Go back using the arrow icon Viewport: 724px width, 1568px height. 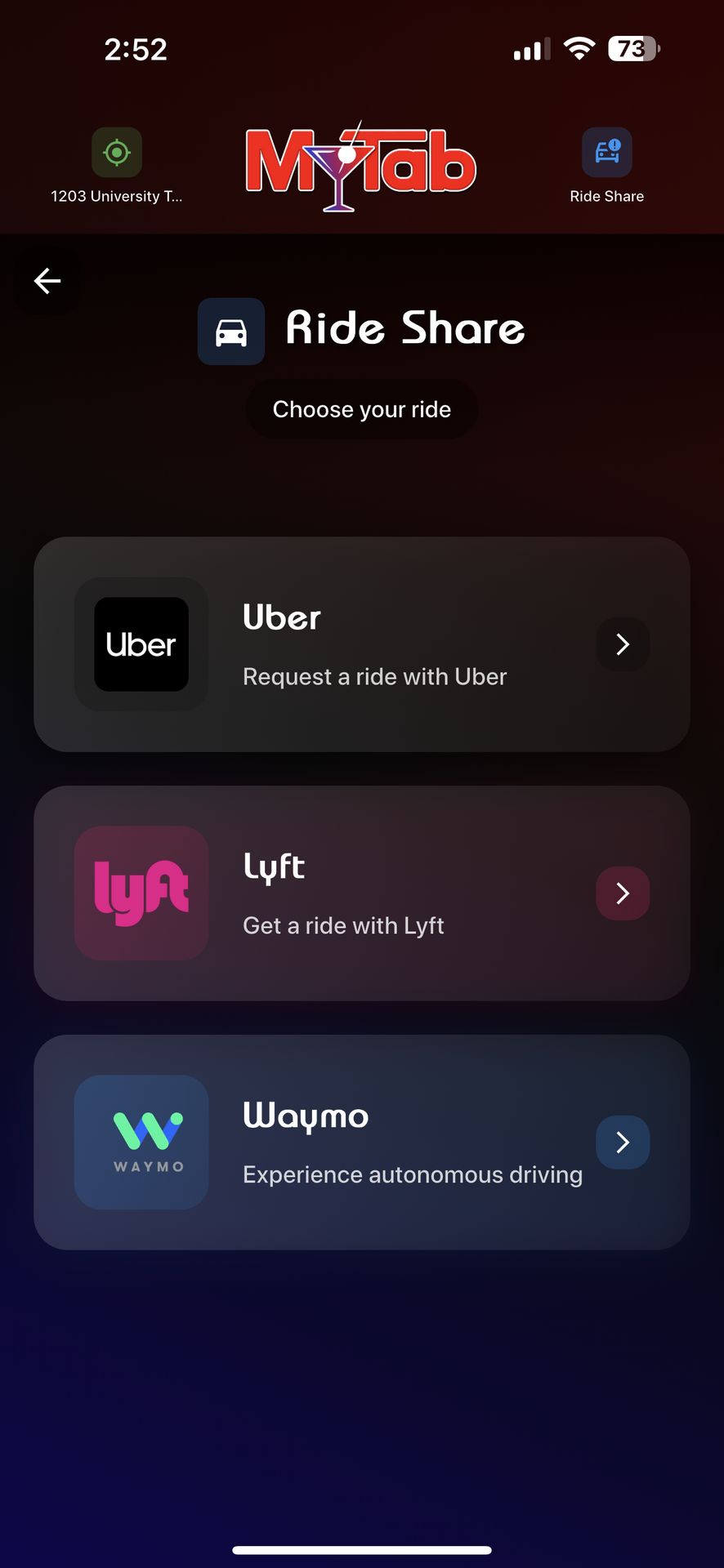pos(47,281)
